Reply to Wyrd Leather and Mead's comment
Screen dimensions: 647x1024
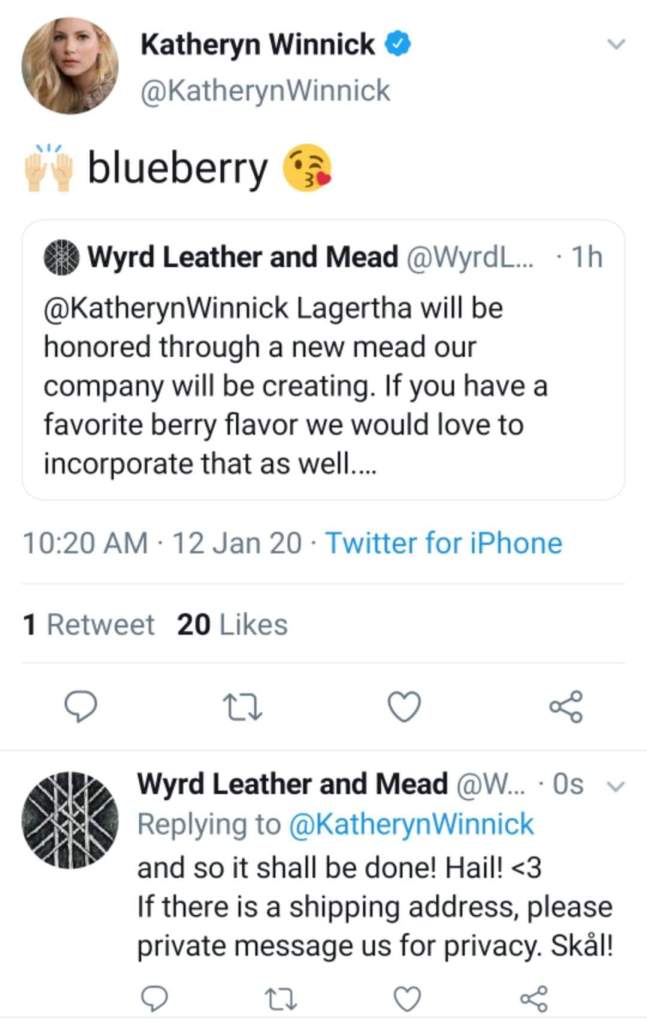tap(152, 998)
